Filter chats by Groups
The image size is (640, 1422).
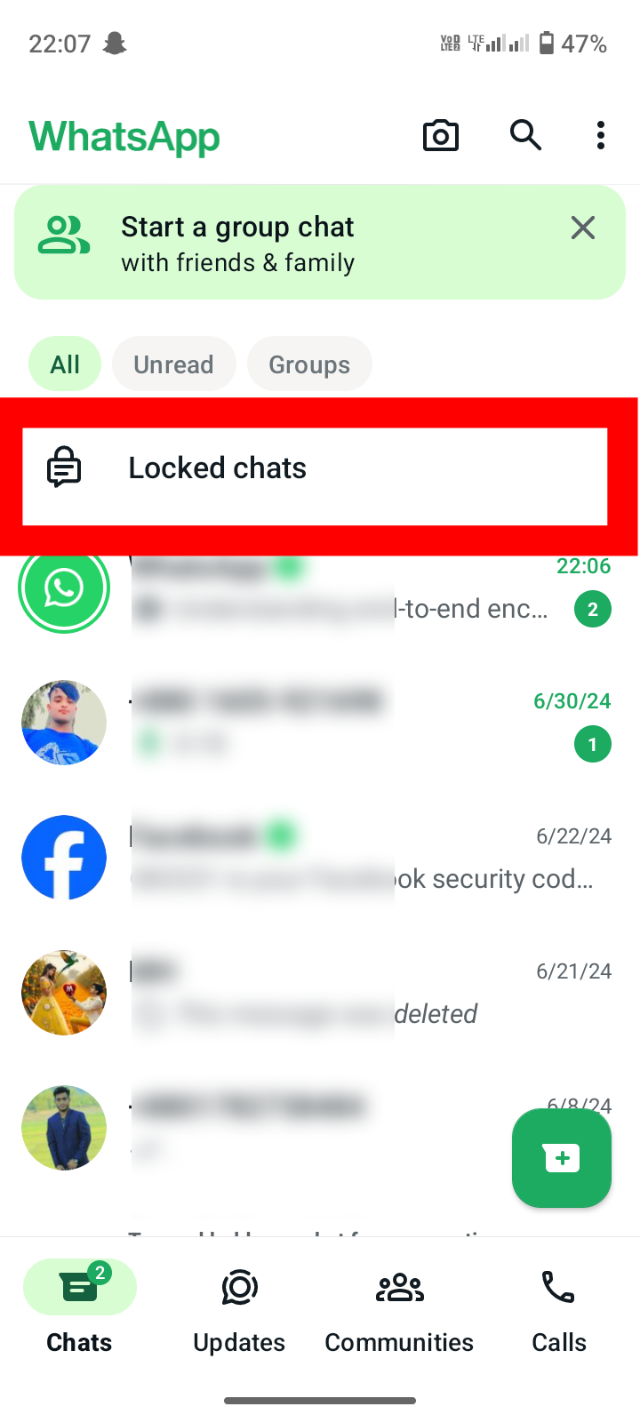[x=309, y=365]
